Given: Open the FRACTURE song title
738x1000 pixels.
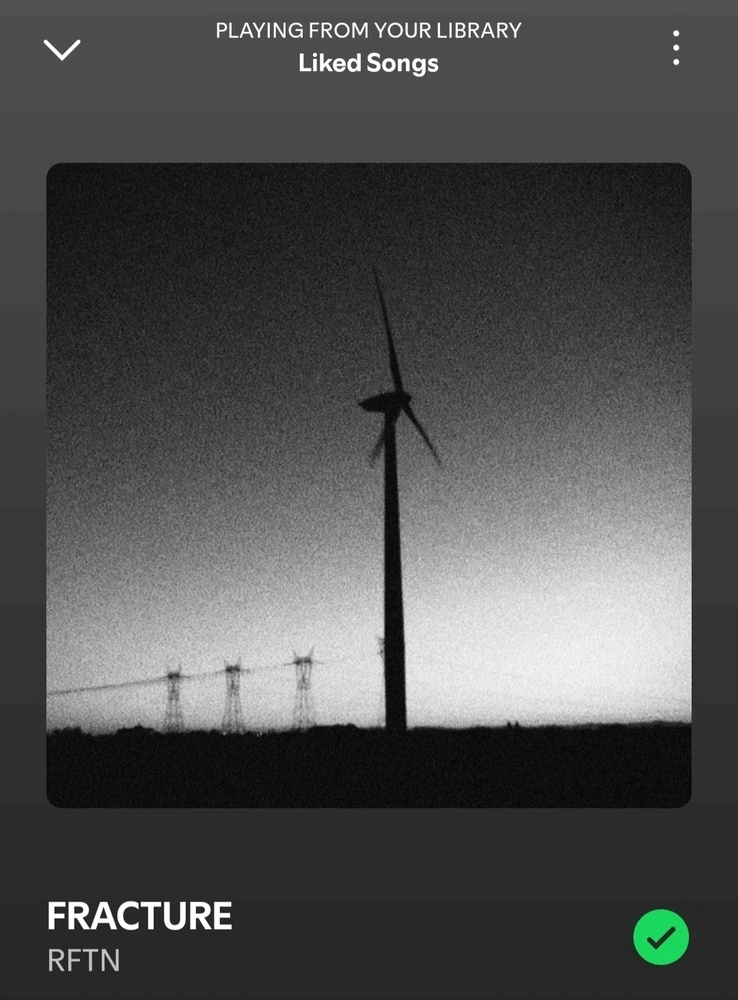Looking at the screenshot, I should [x=139, y=916].
